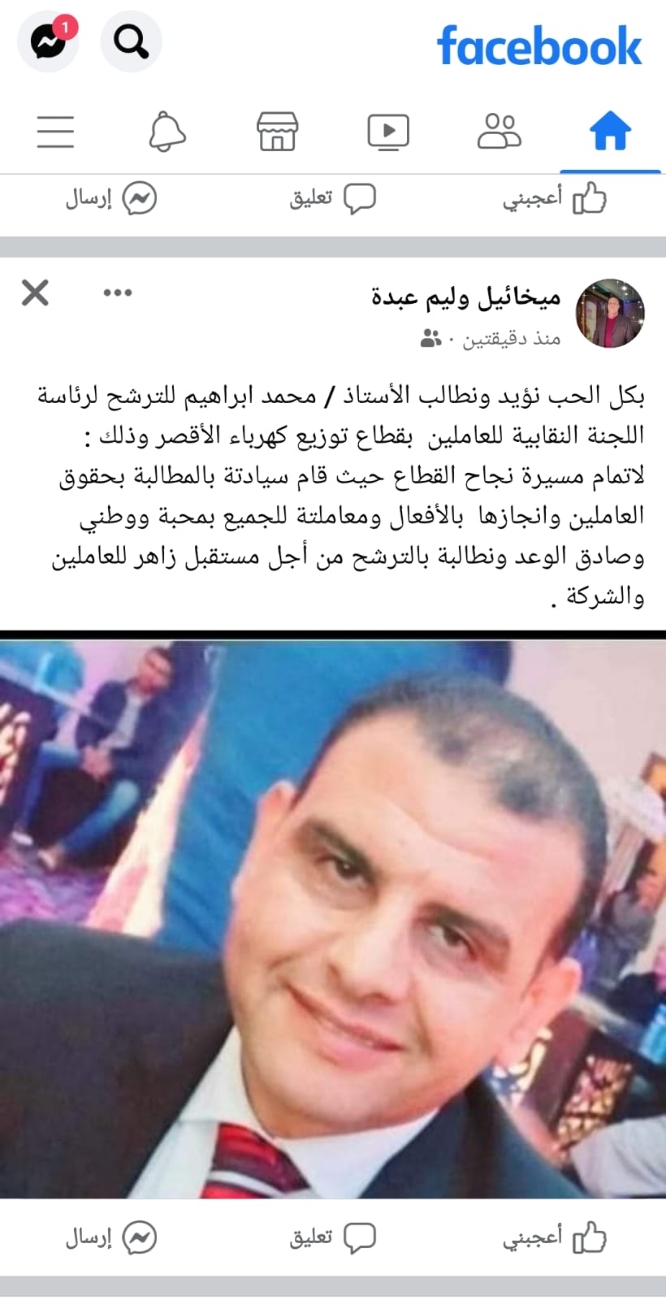Comment on the previous post above
The height and width of the screenshot is (1300, 666).
pyautogui.click(x=333, y=199)
